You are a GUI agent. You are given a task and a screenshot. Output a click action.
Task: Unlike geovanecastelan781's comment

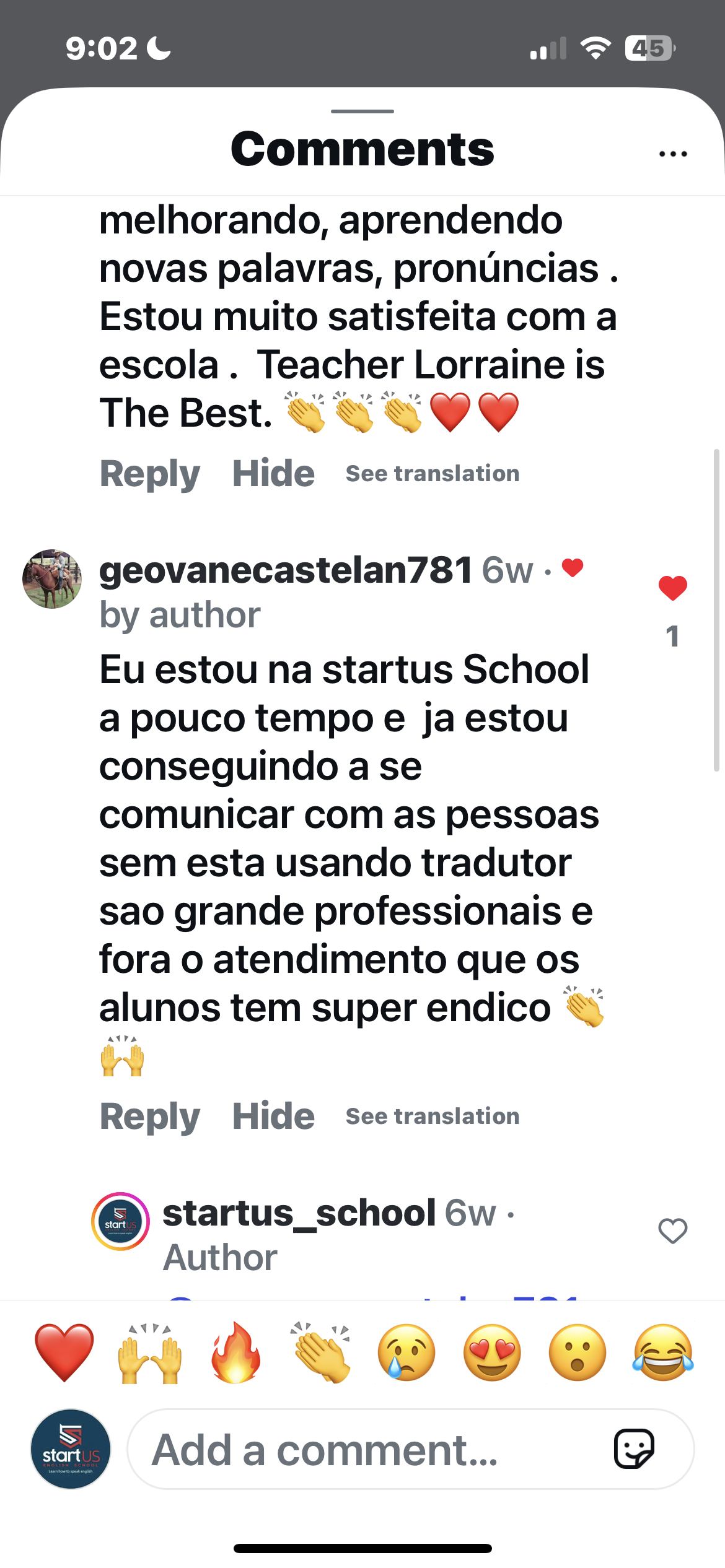click(672, 588)
